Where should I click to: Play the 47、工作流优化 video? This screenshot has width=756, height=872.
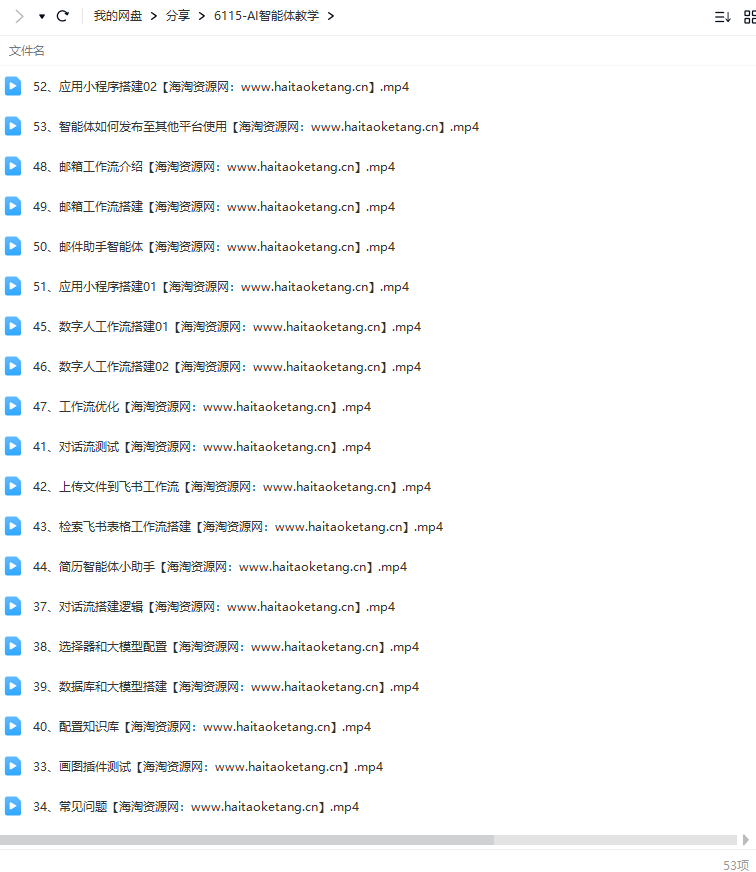click(x=201, y=407)
